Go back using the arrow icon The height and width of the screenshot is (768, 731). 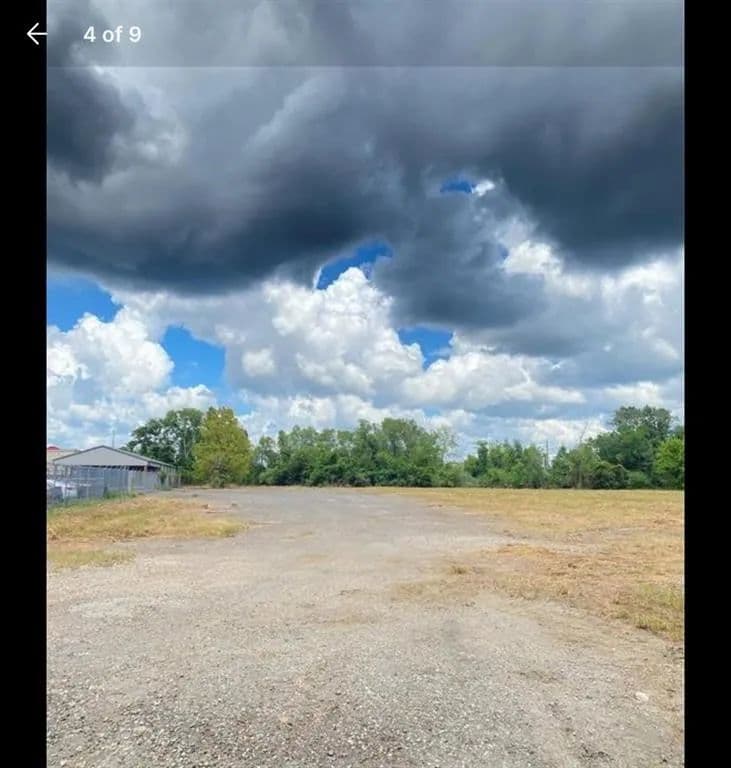pyautogui.click(x=36, y=34)
